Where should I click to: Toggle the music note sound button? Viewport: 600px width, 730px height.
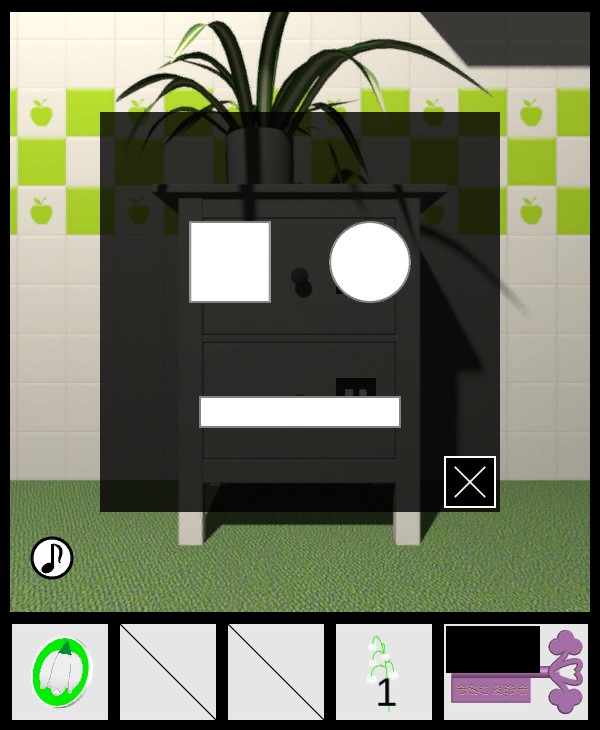point(52,558)
